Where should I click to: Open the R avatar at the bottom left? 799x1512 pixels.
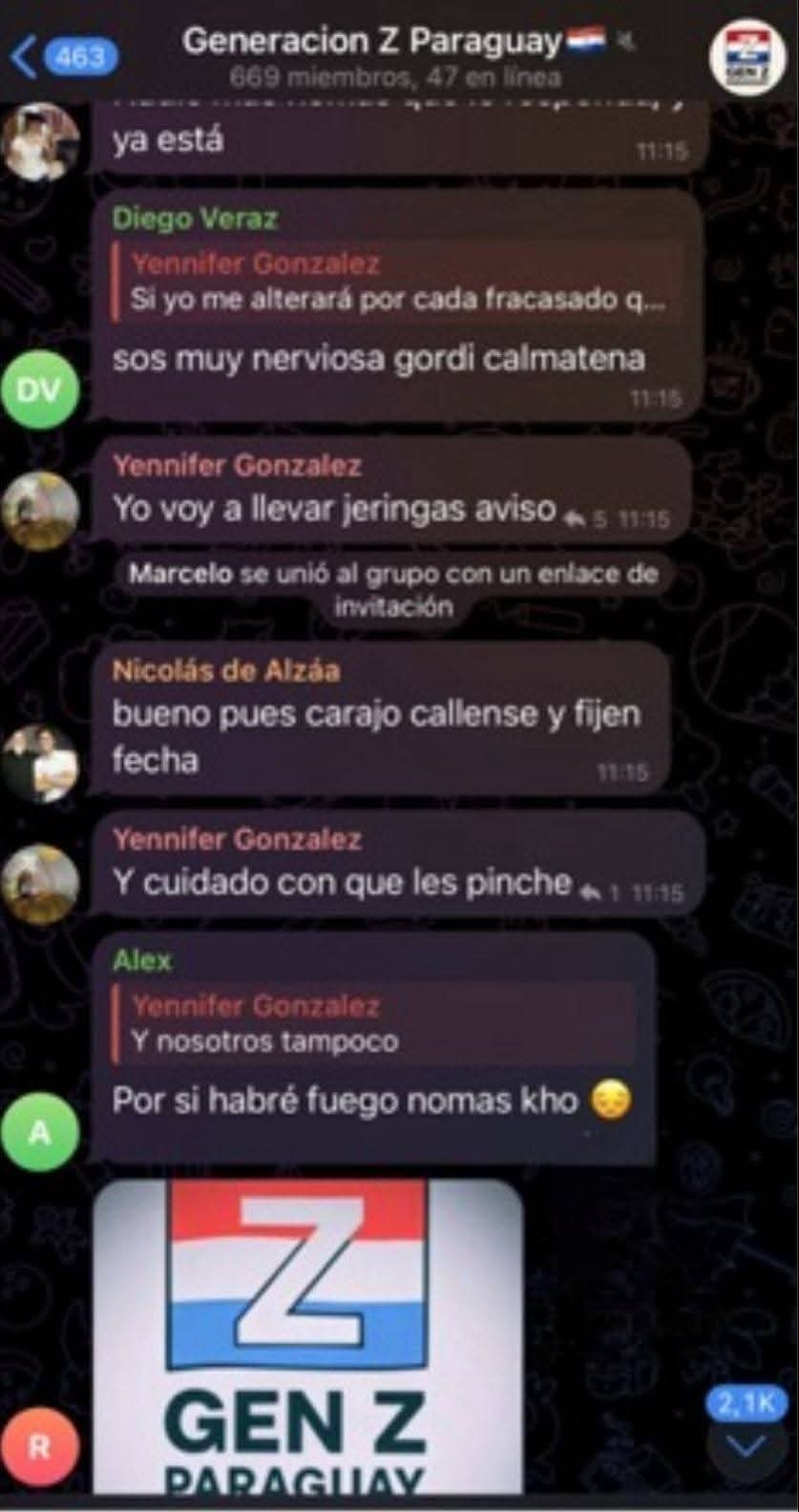39,1446
